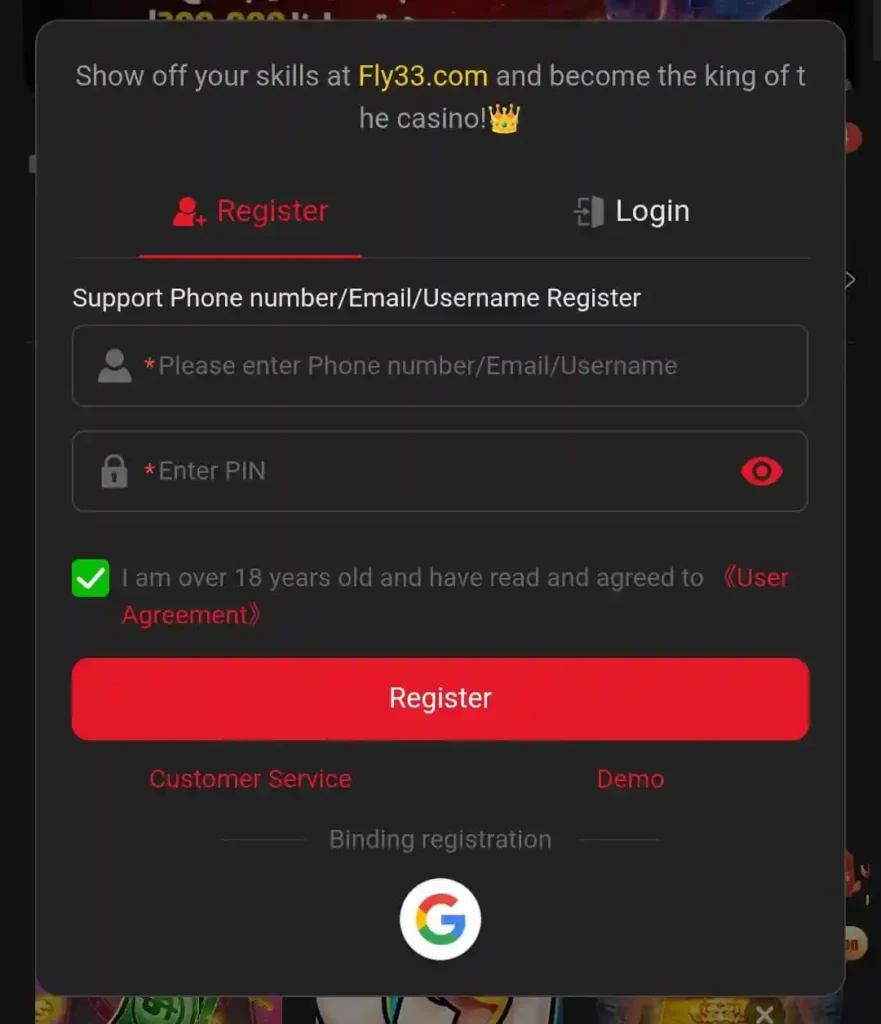881x1024 pixels.
Task: Switch to the Login tab
Action: [x=632, y=212]
